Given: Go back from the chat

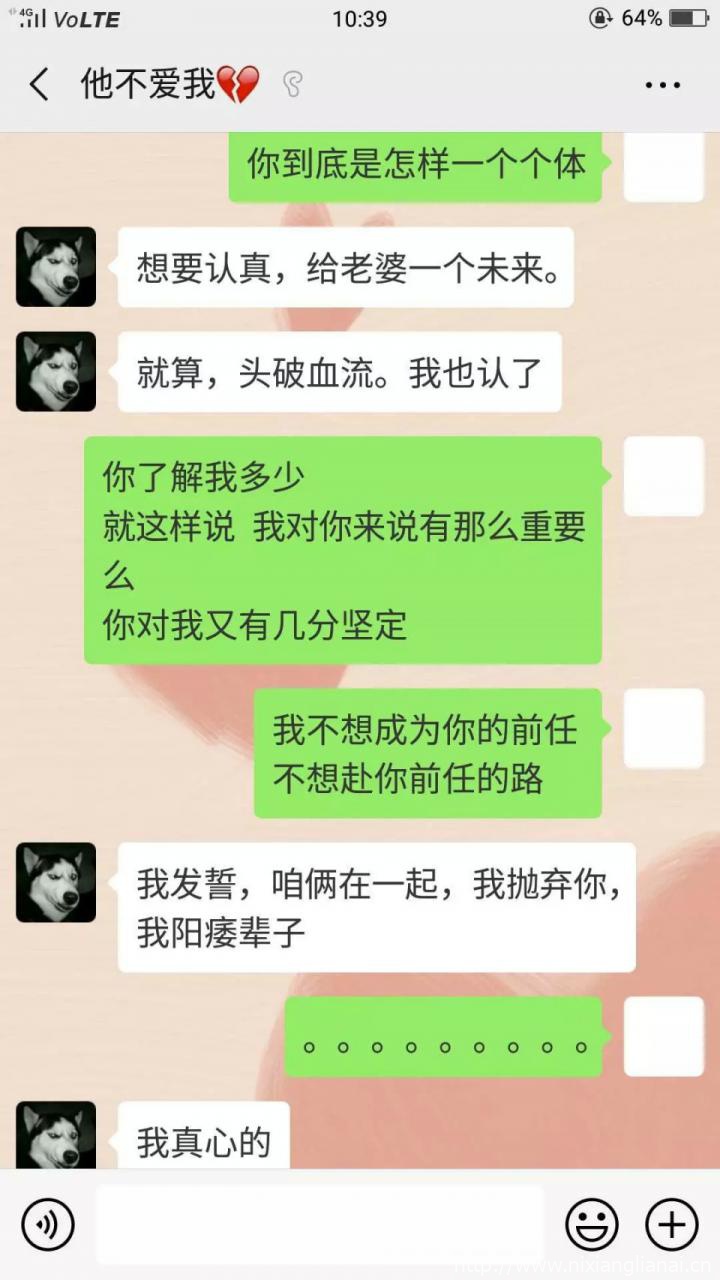Looking at the screenshot, I should pos(40,85).
